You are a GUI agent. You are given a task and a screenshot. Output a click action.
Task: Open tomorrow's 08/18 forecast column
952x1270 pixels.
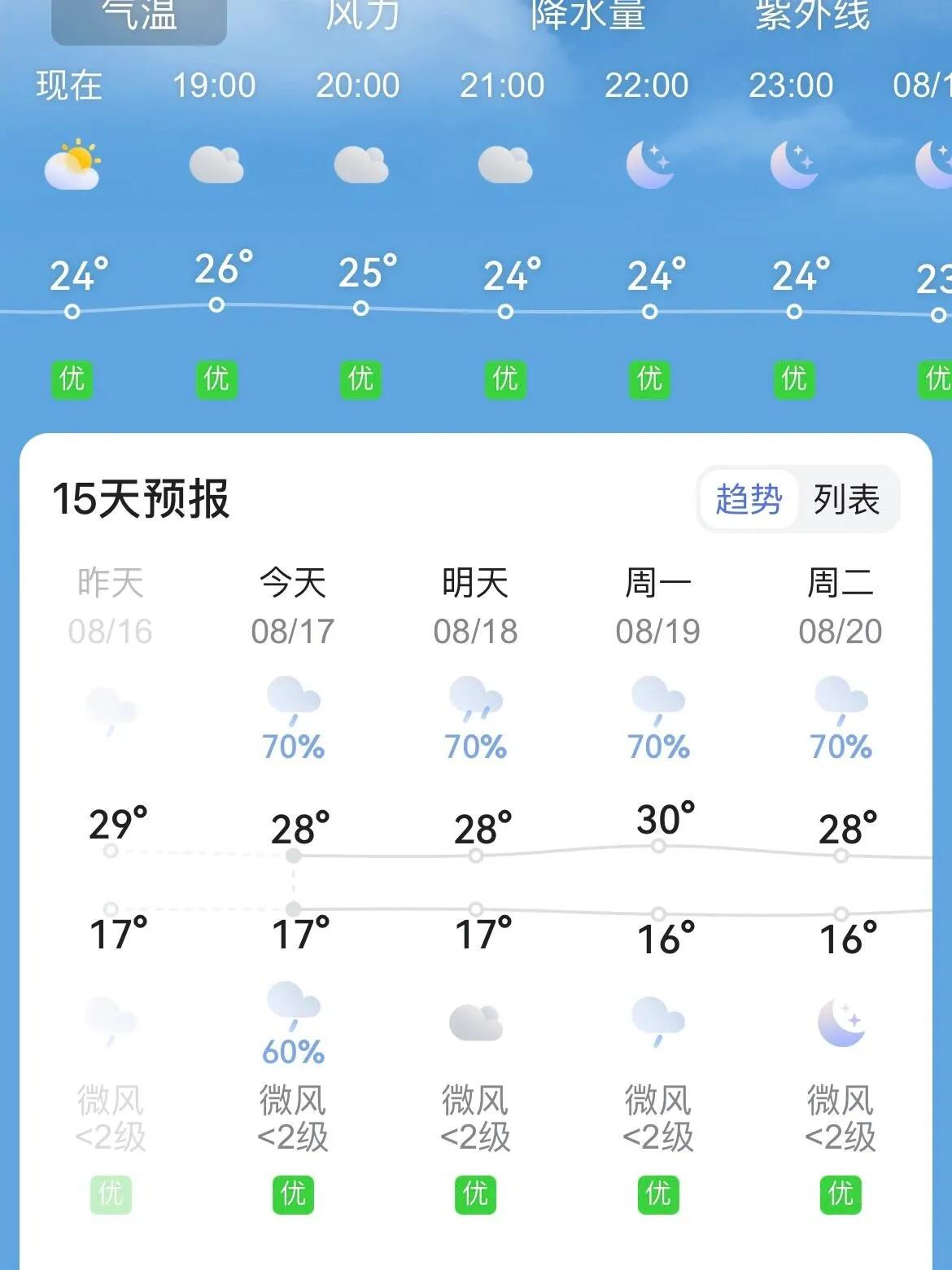475,607
